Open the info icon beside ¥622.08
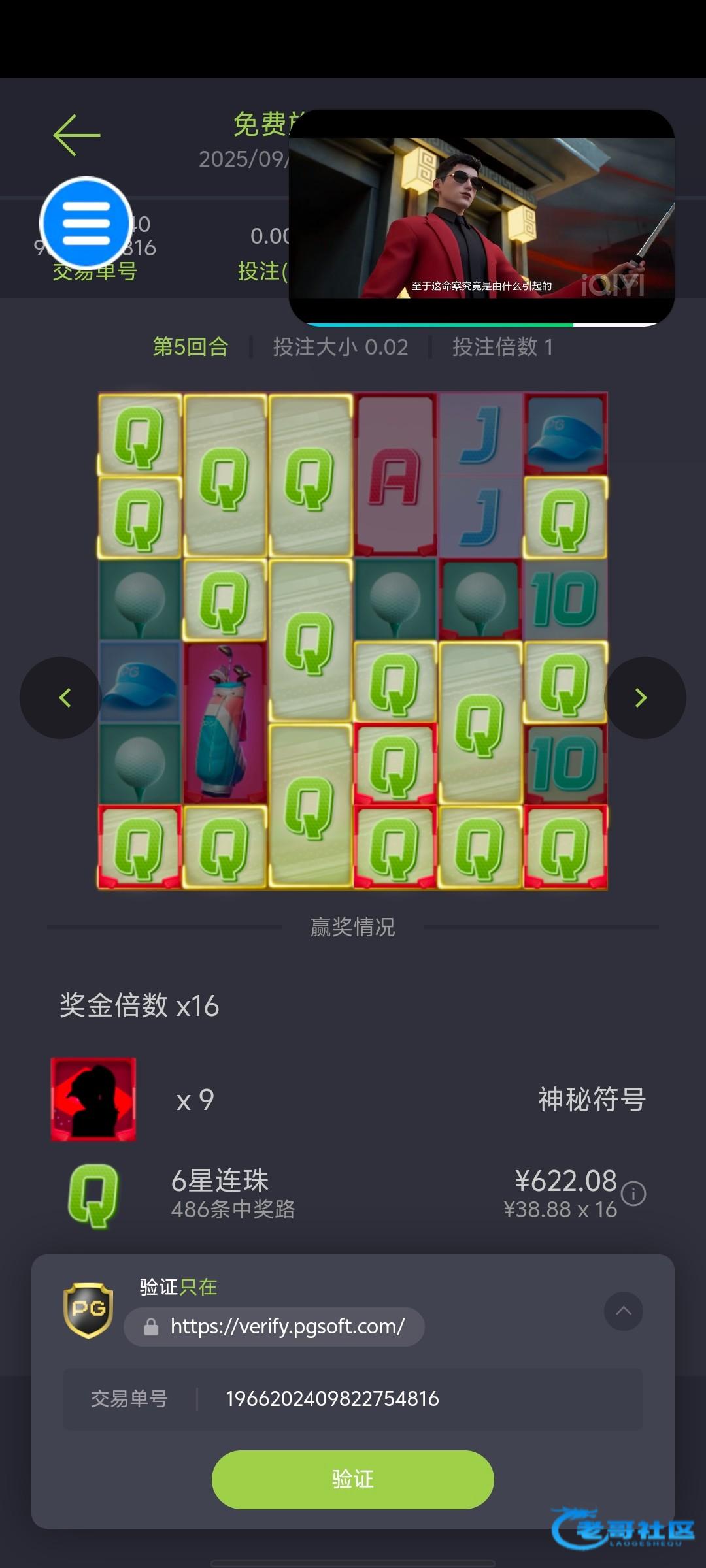This screenshot has width=706, height=1568. [x=633, y=1194]
